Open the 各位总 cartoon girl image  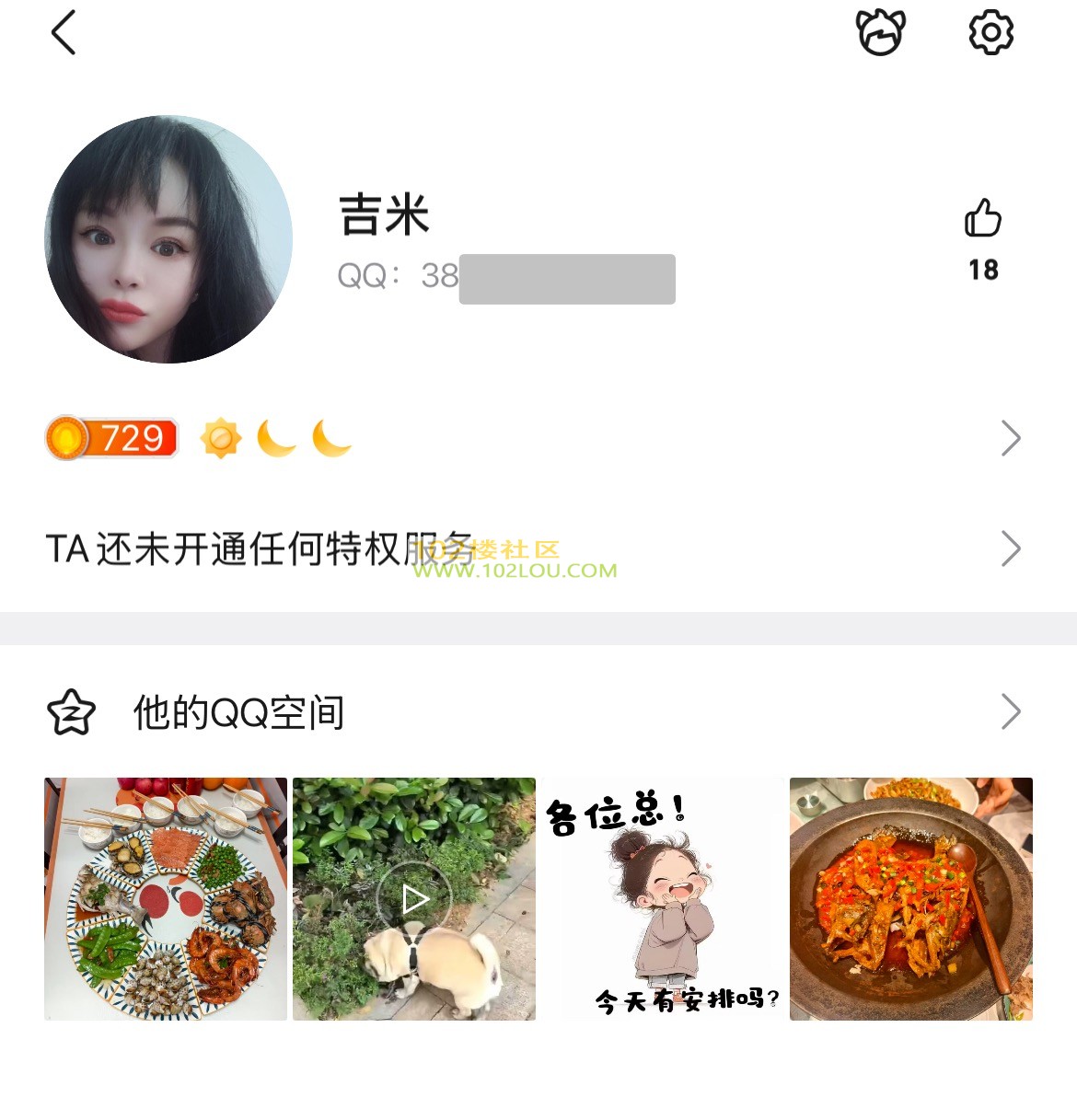click(x=663, y=898)
